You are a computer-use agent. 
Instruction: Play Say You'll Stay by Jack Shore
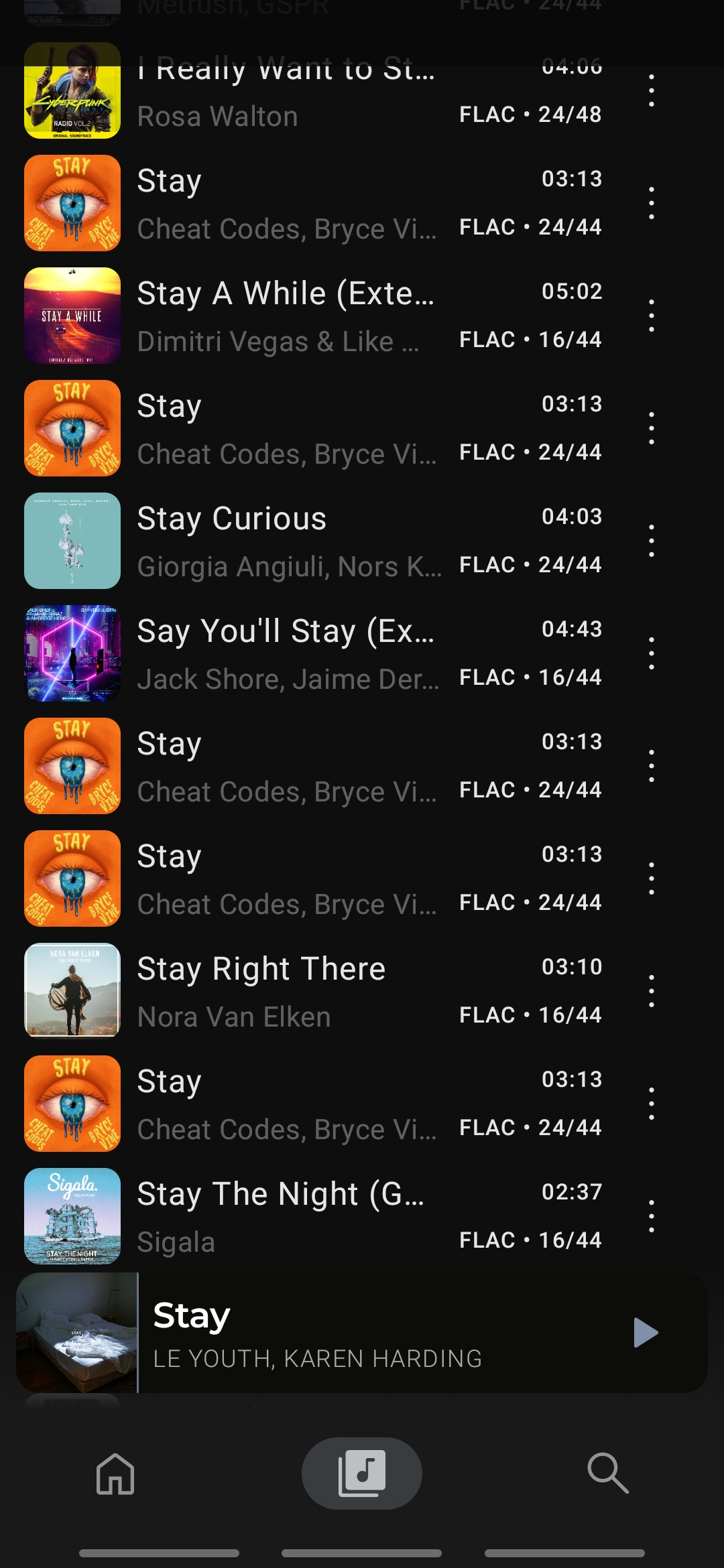(x=288, y=653)
